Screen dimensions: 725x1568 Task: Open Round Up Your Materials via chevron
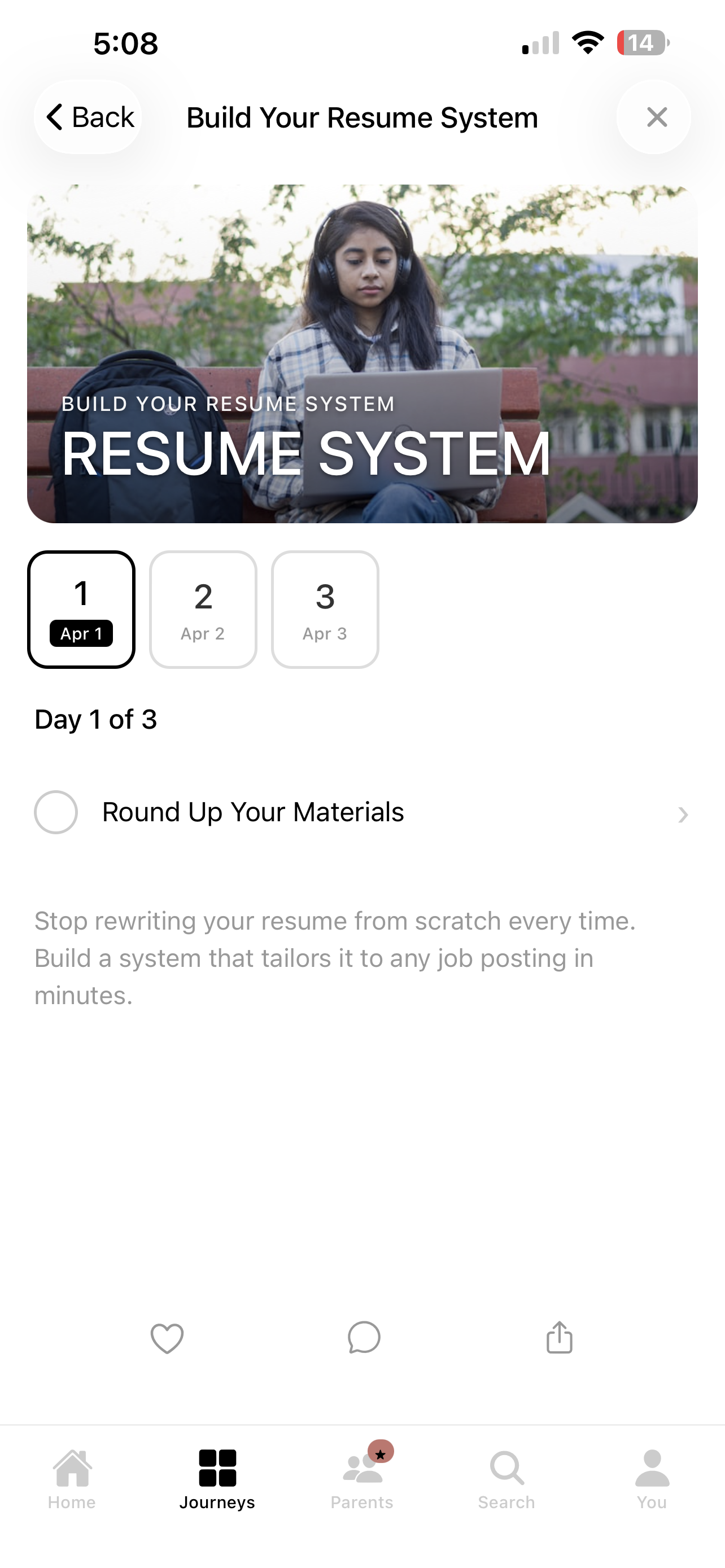point(683,814)
